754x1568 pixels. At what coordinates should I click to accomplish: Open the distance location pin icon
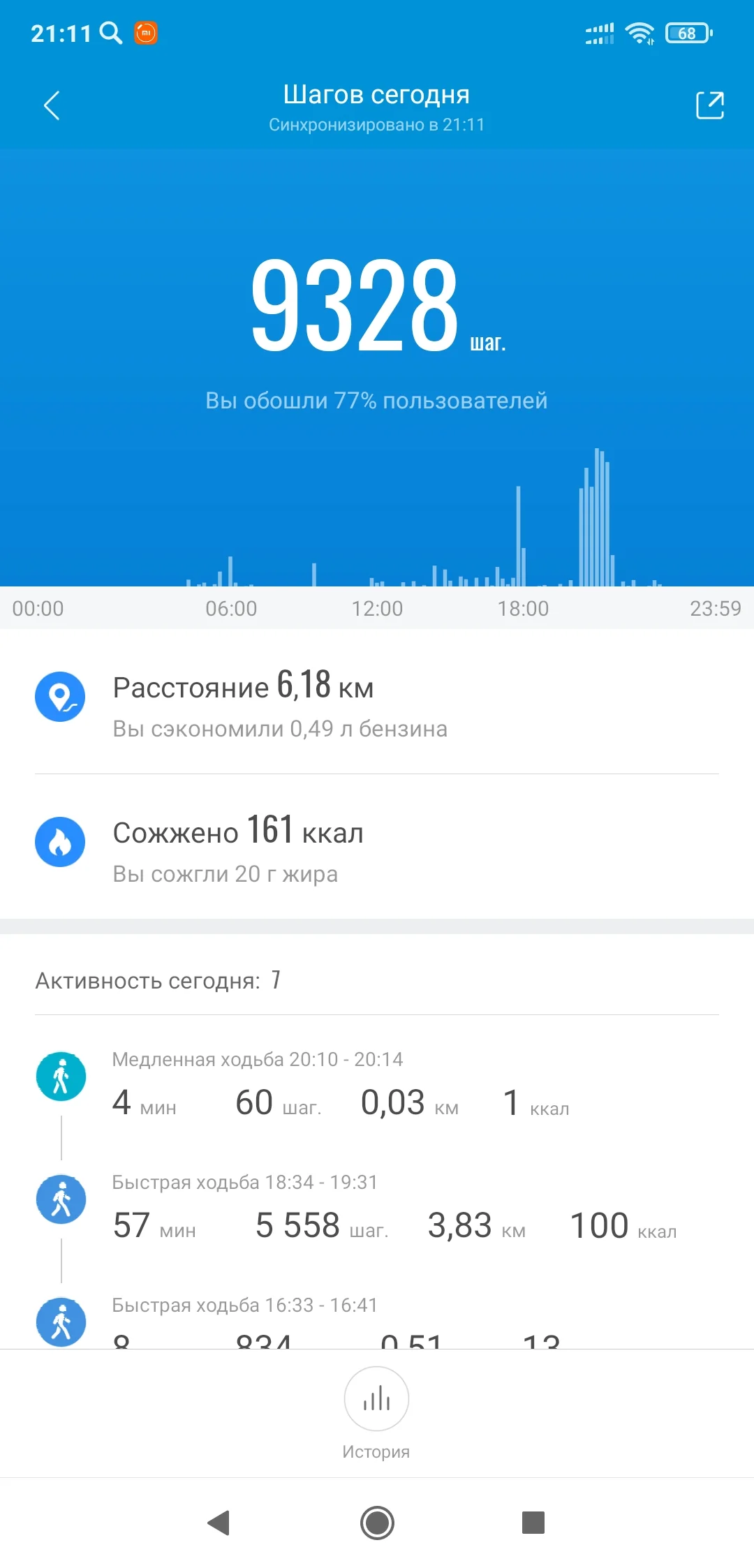(x=61, y=696)
